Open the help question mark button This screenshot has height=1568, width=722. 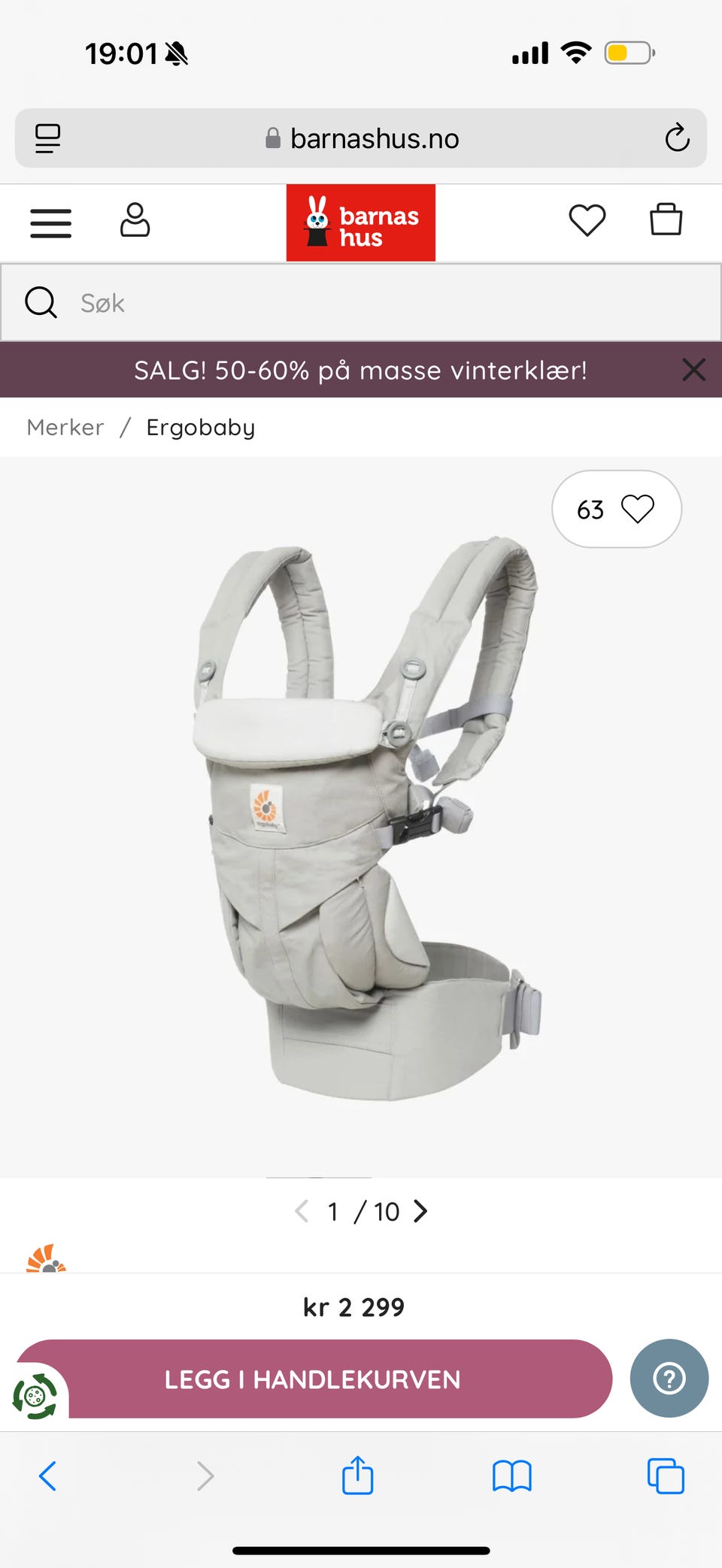tap(669, 1379)
